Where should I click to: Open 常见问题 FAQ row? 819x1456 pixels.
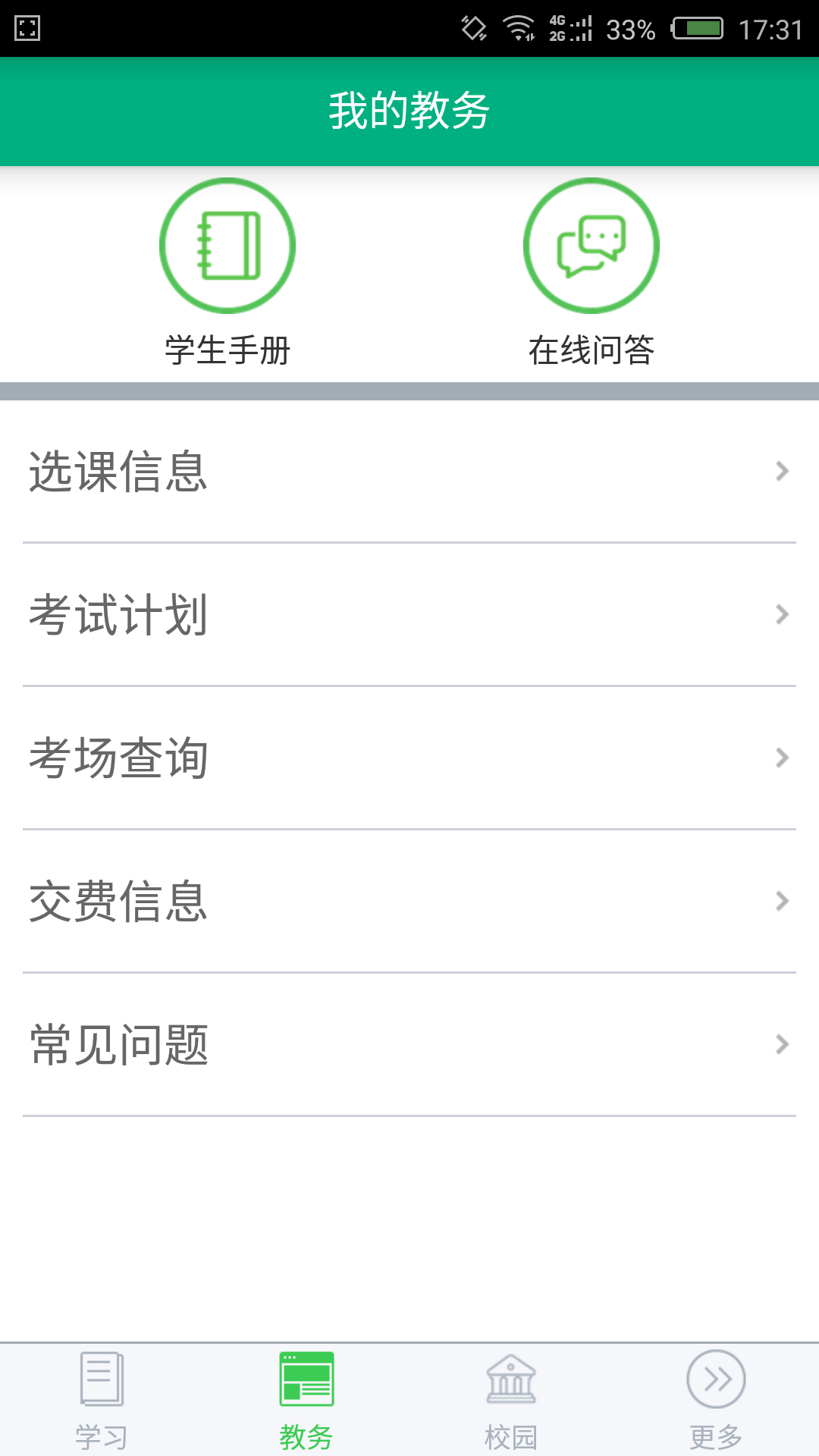(409, 1045)
